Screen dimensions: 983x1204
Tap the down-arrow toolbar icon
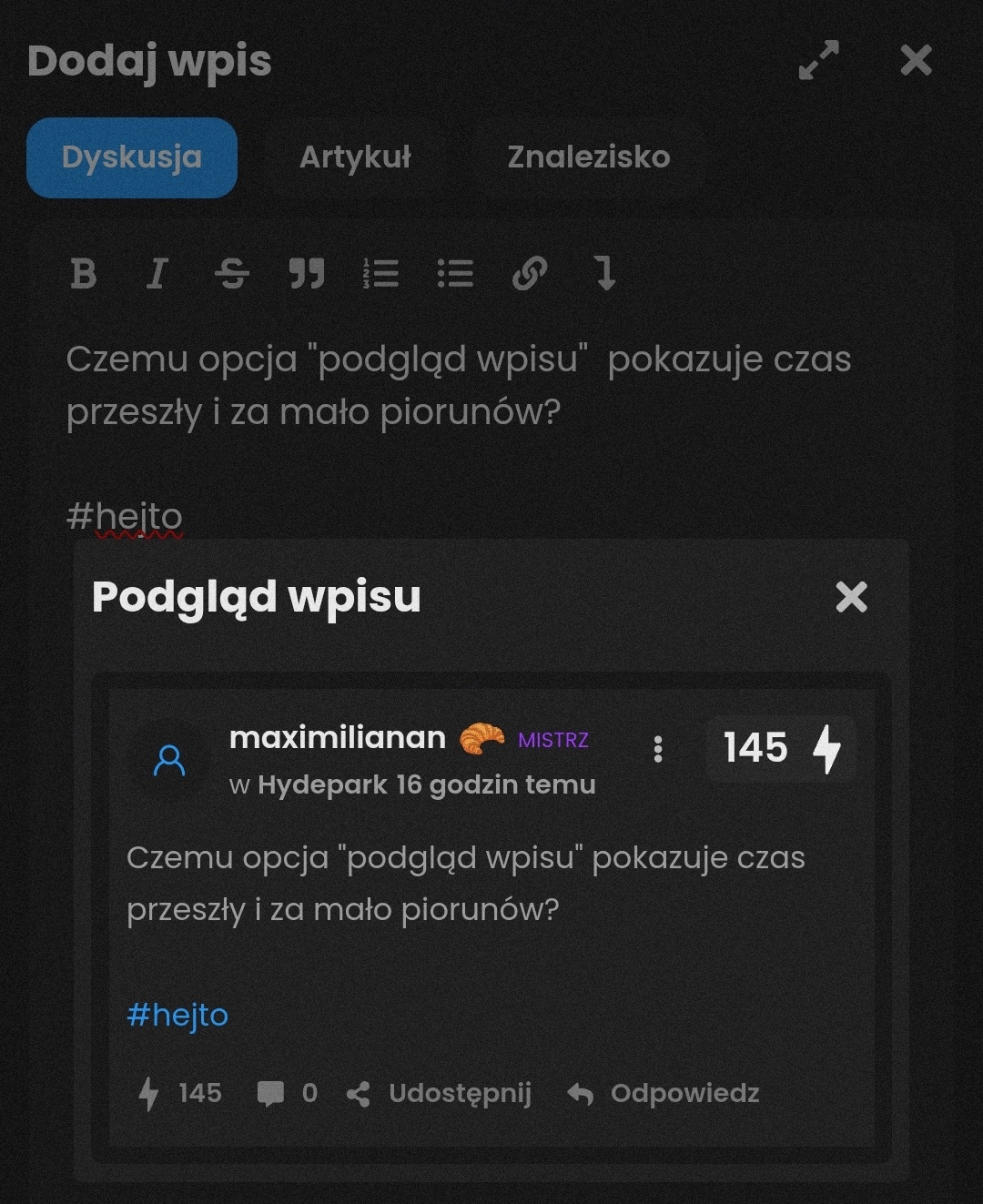[x=604, y=273]
